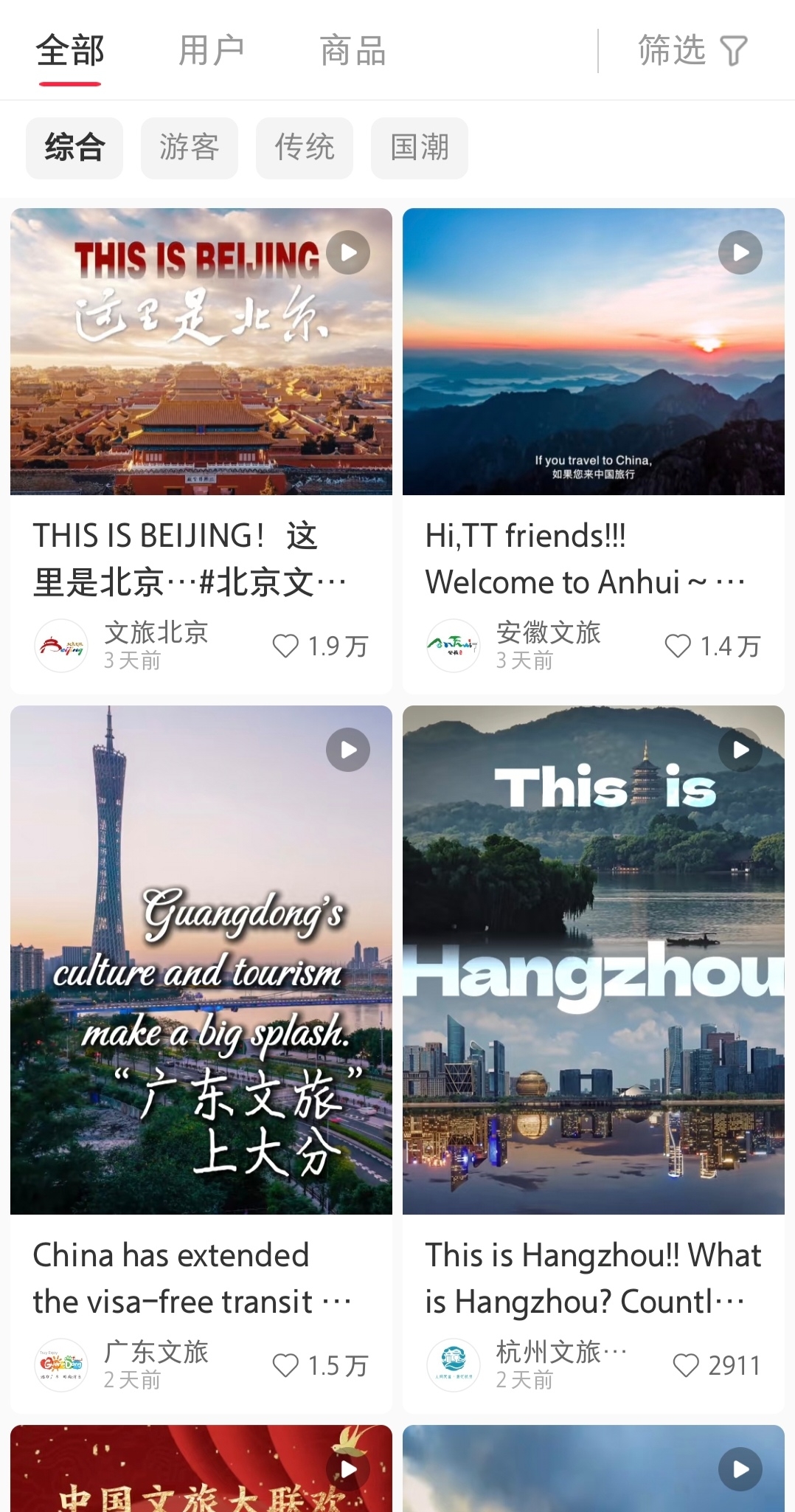795x1512 pixels.
Task: Filter results by 游客
Action: 190,148
